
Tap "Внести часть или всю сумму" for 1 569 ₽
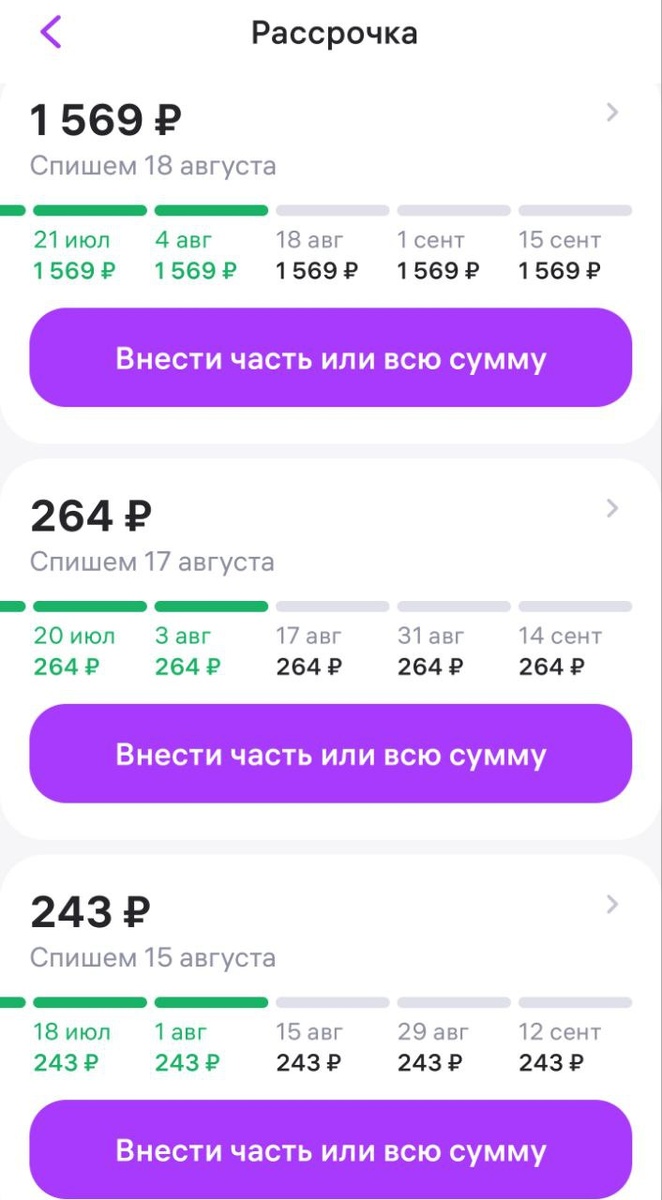click(x=331, y=358)
